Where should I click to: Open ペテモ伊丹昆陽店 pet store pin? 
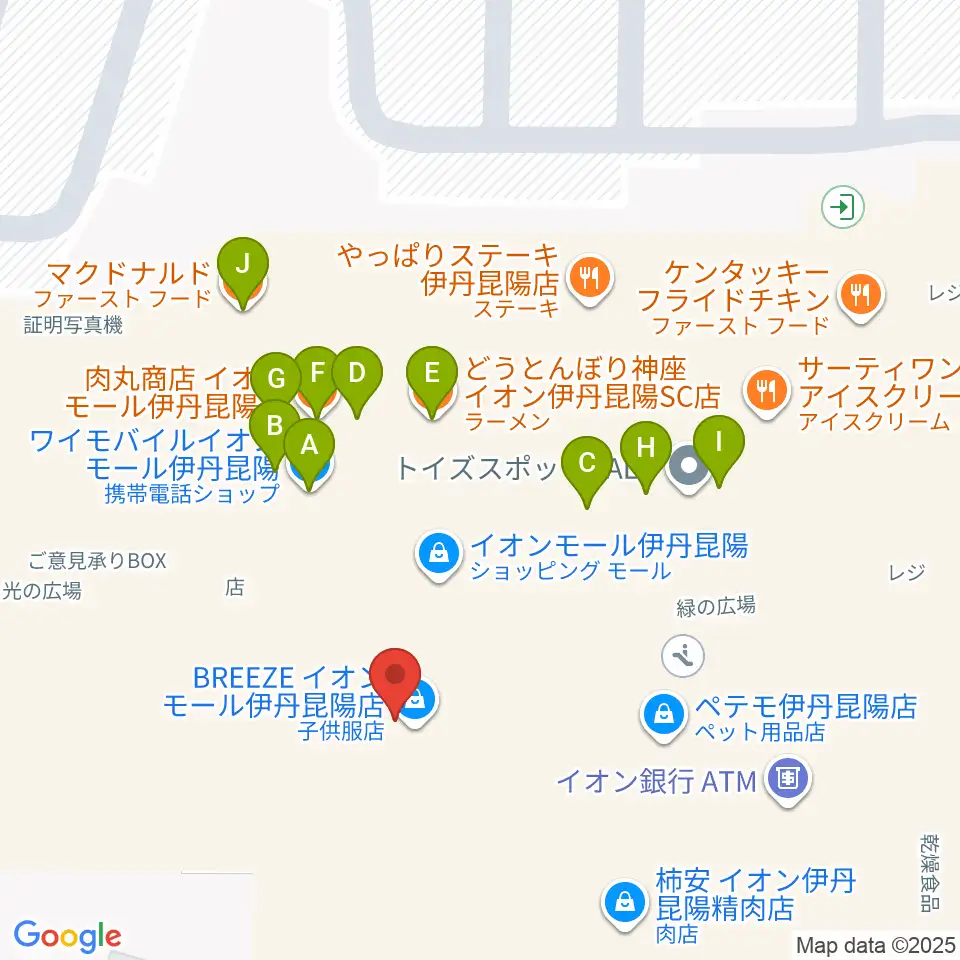[662, 714]
